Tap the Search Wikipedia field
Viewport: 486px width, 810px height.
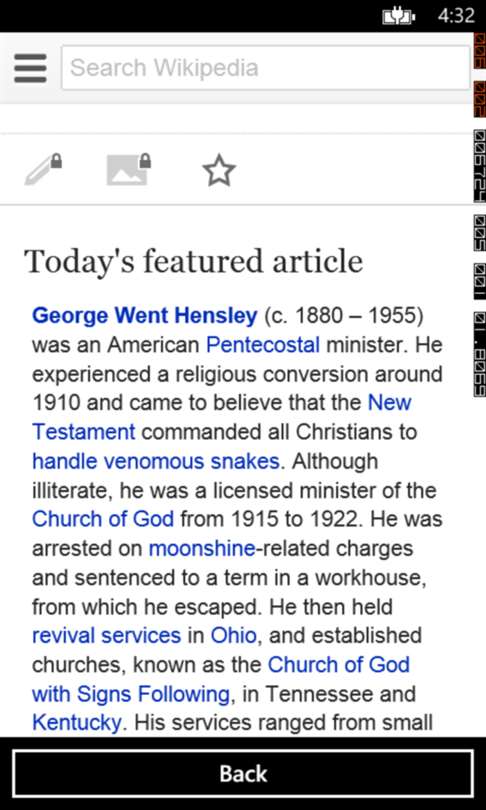(x=265, y=68)
